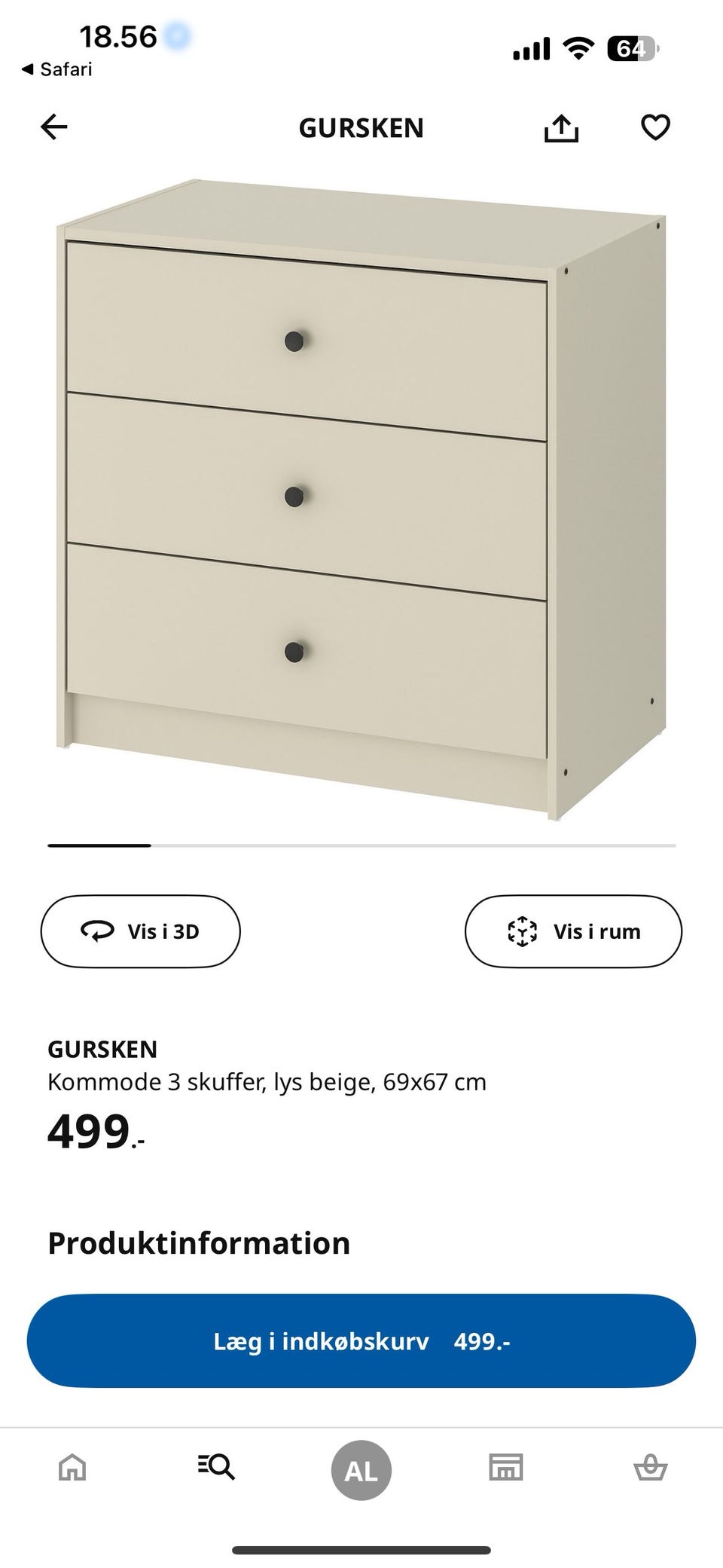Tap the 3D rotate icon in Vis i 3D
723x1568 pixels.
pos(98,931)
